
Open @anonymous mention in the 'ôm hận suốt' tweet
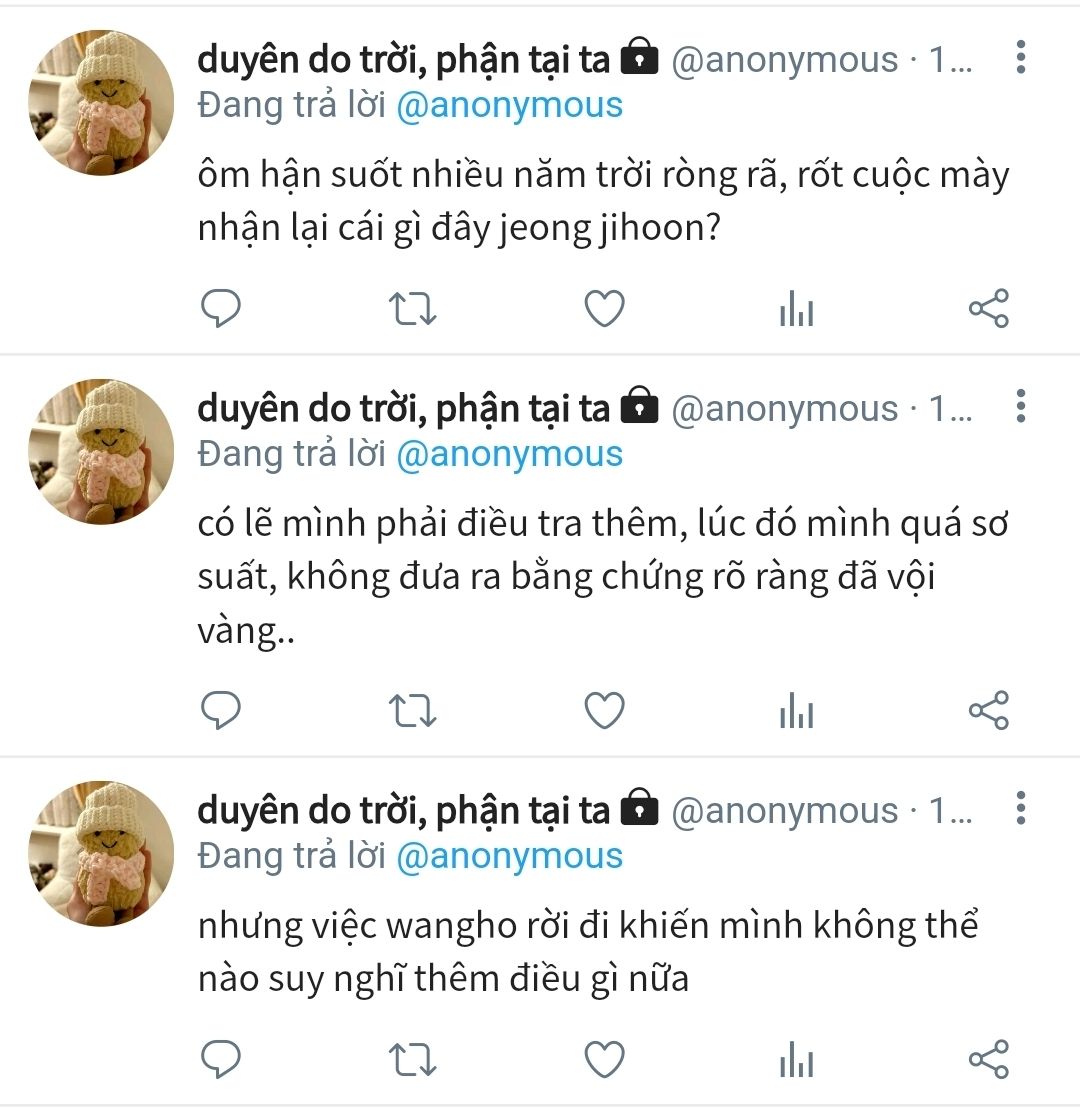[x=509, y=105]
